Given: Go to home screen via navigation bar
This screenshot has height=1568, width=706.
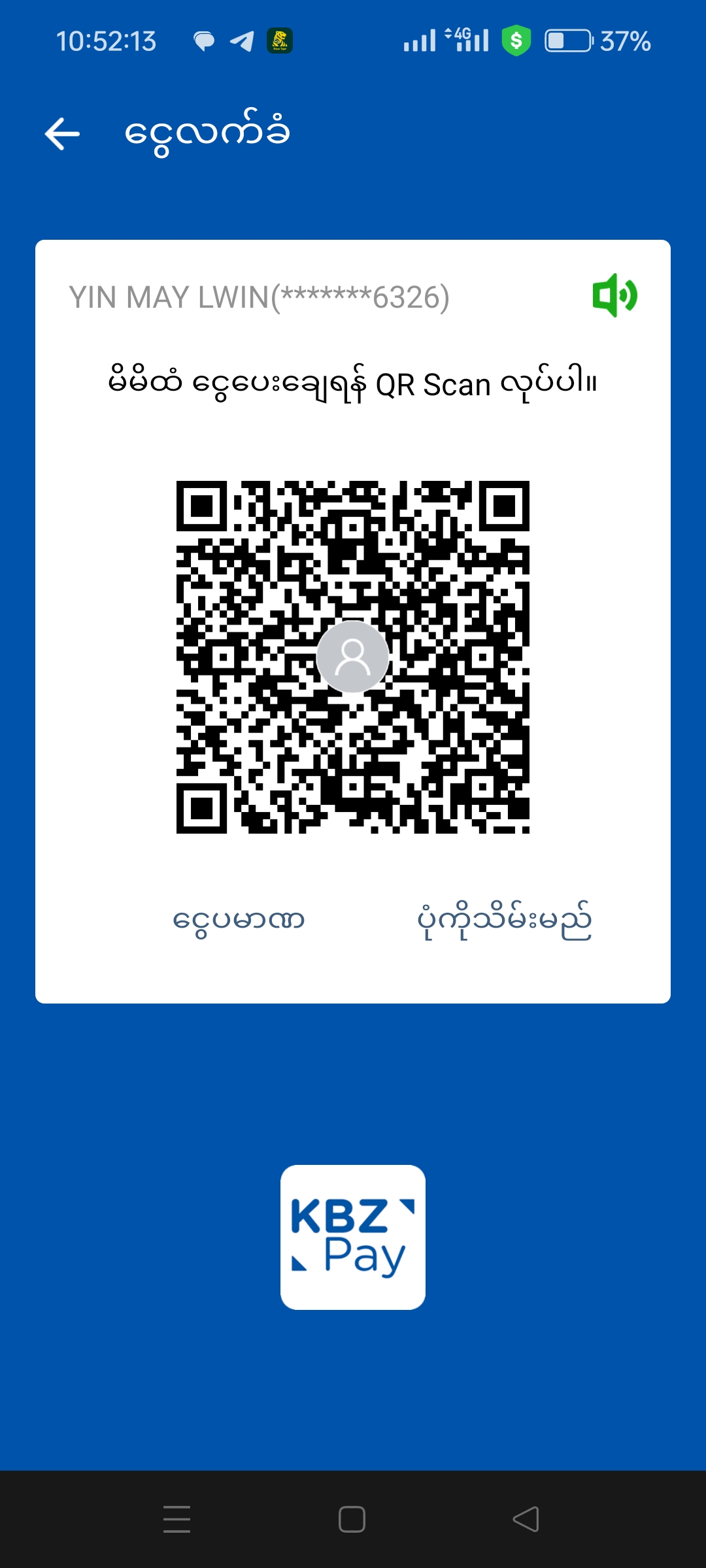Looking at the screenshot, I should coord(352,1519).
